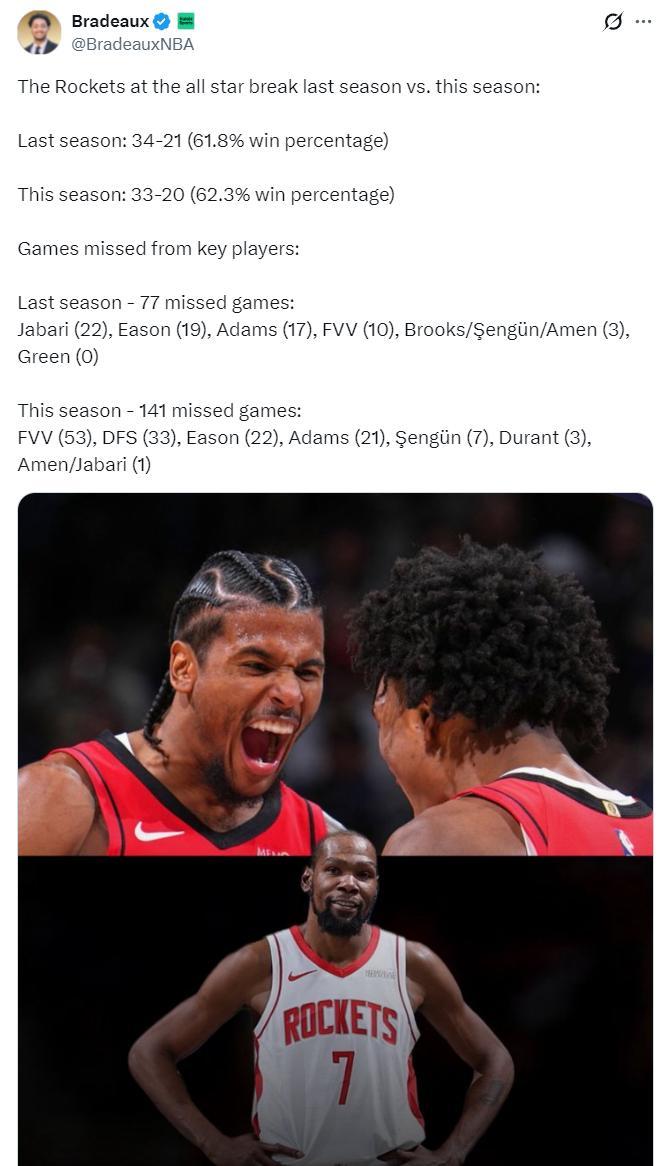Open the Rockets number 7 jersey photo
This screenshot has height=1166, width=662.
335,1010
